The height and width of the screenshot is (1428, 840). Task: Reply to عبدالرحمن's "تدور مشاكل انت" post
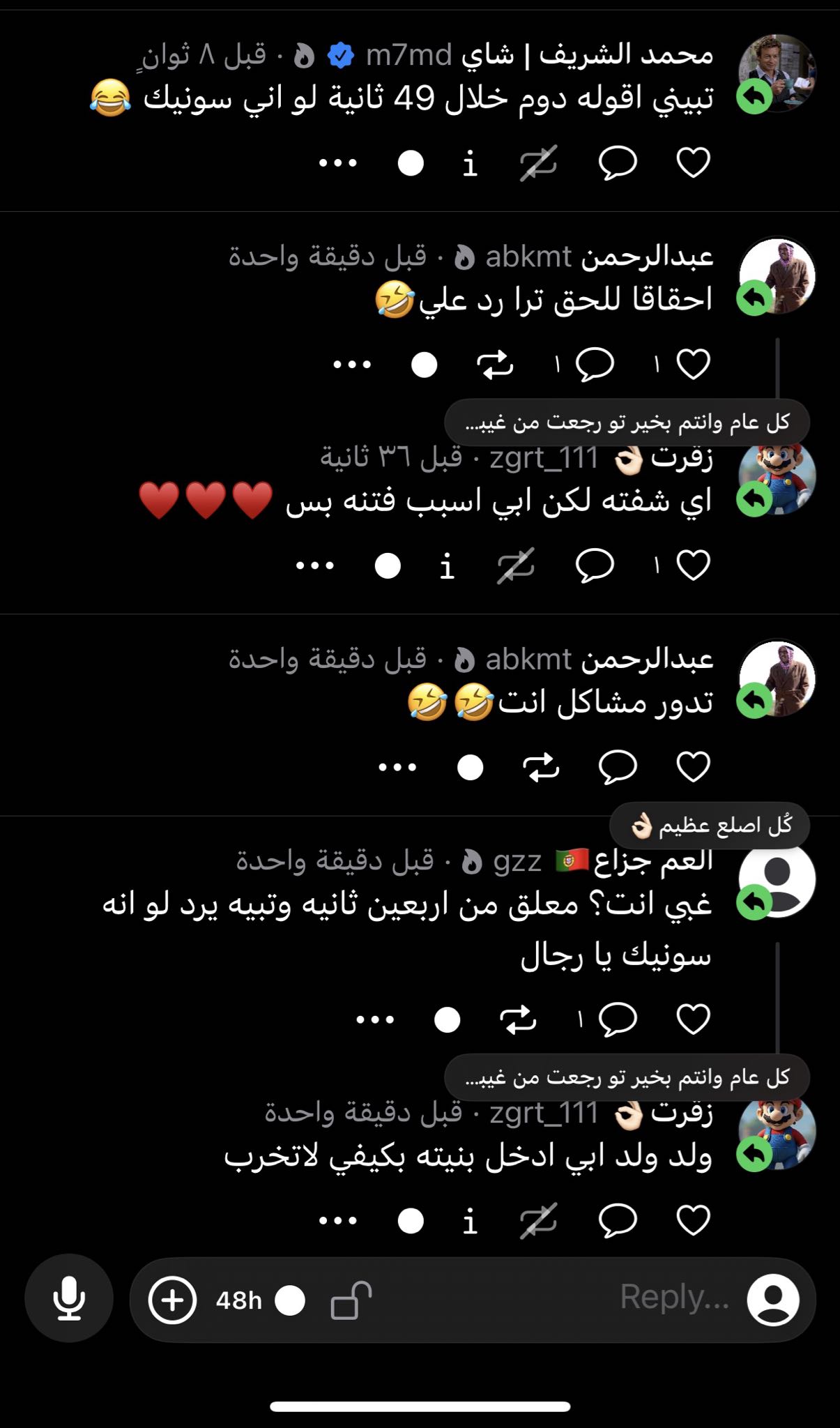pos(618,767)
